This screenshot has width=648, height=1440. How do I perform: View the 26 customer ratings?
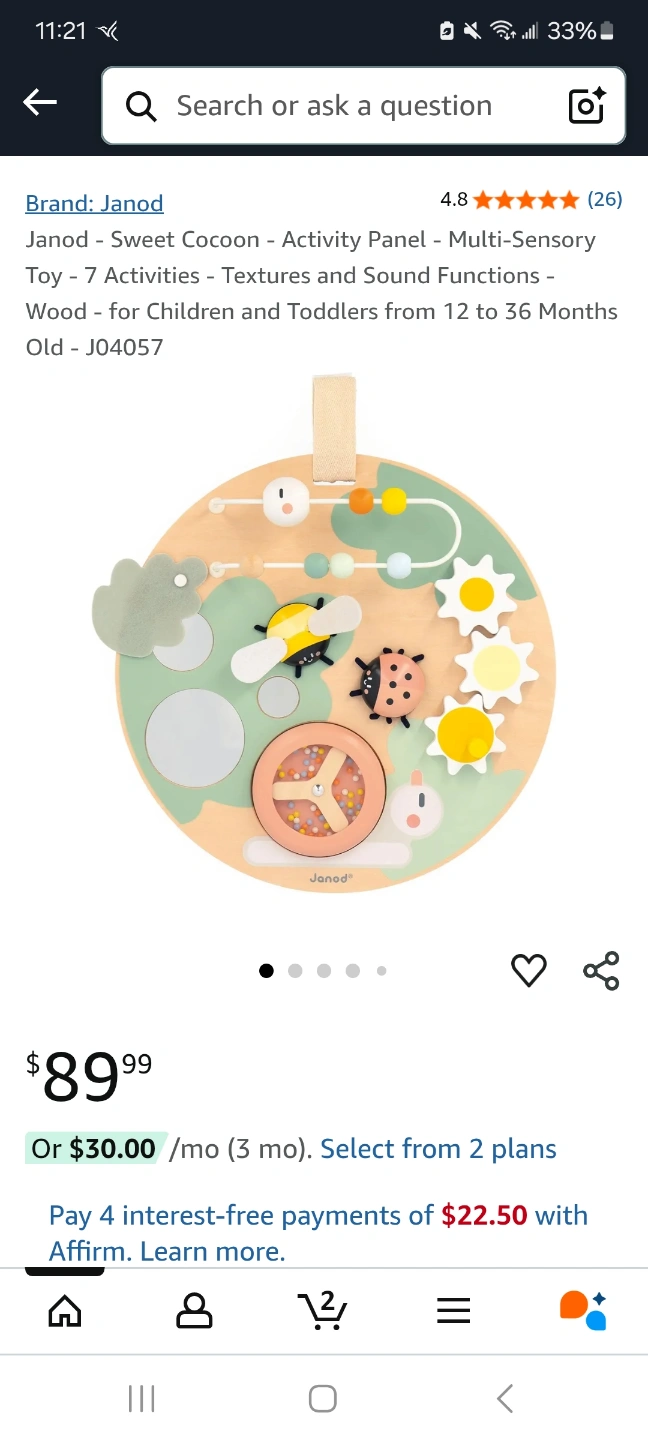(x=604, y=199)
